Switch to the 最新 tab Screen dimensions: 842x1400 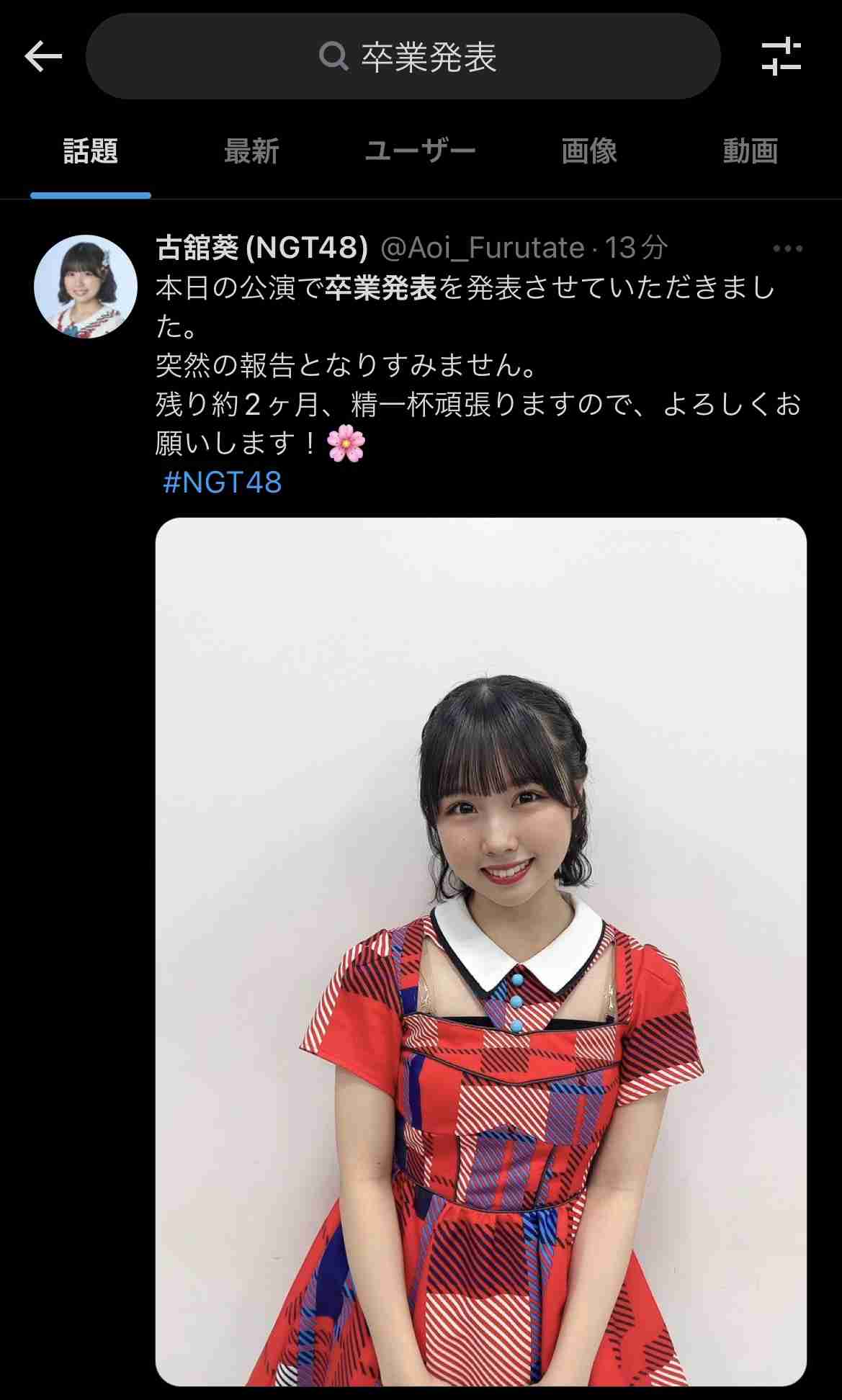click(251, 152)
